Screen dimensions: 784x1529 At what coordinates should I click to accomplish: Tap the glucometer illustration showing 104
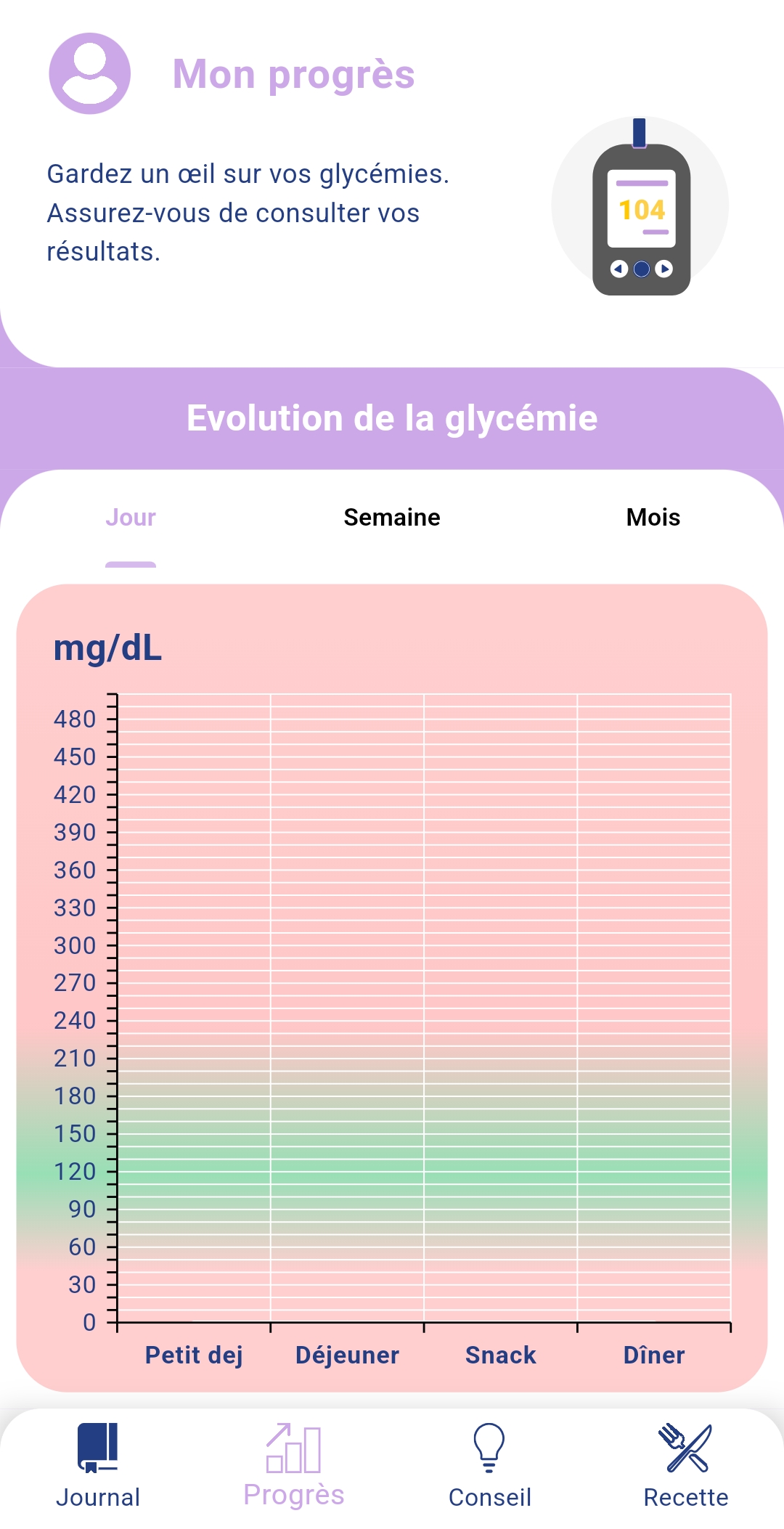tap(642, 211)
